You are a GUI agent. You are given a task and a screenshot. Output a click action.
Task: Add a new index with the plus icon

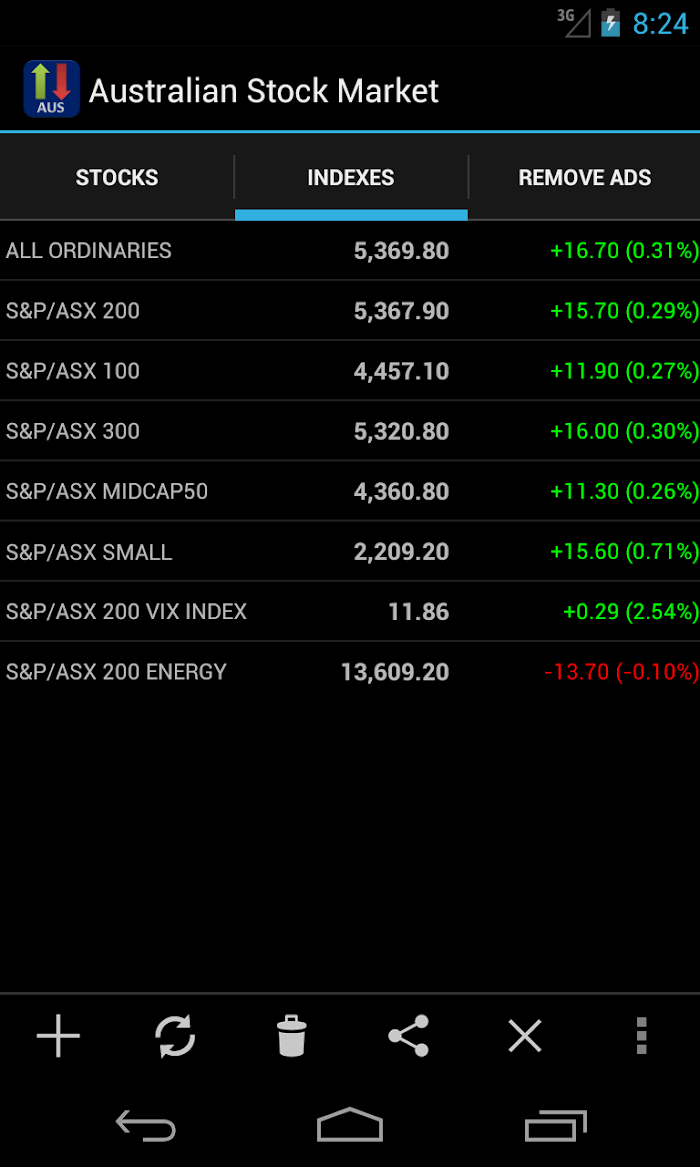[58, 1035]
